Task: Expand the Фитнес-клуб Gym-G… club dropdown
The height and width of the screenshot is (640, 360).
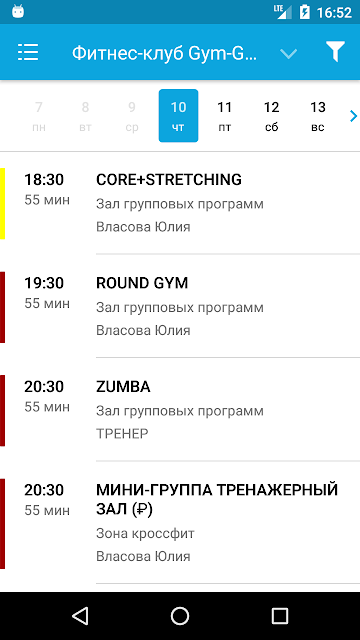Action: point(184,53)
